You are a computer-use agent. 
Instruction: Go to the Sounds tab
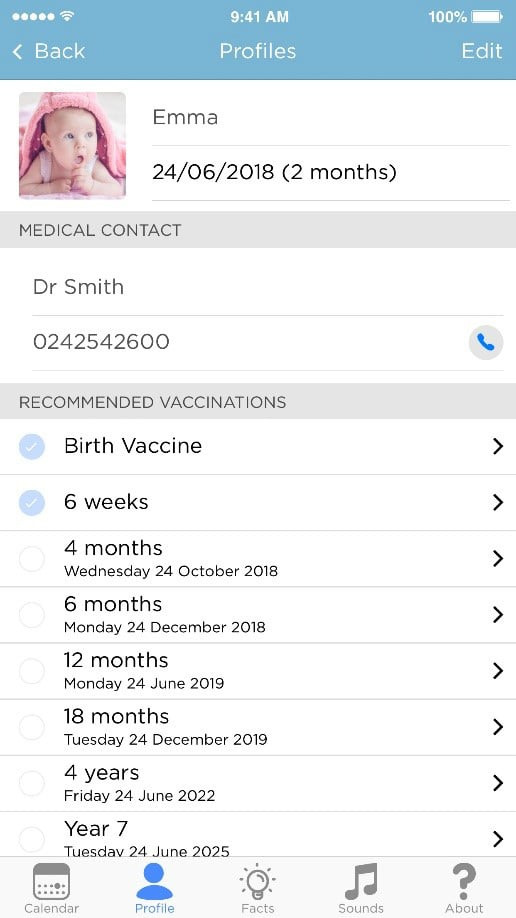click(361, 888)
